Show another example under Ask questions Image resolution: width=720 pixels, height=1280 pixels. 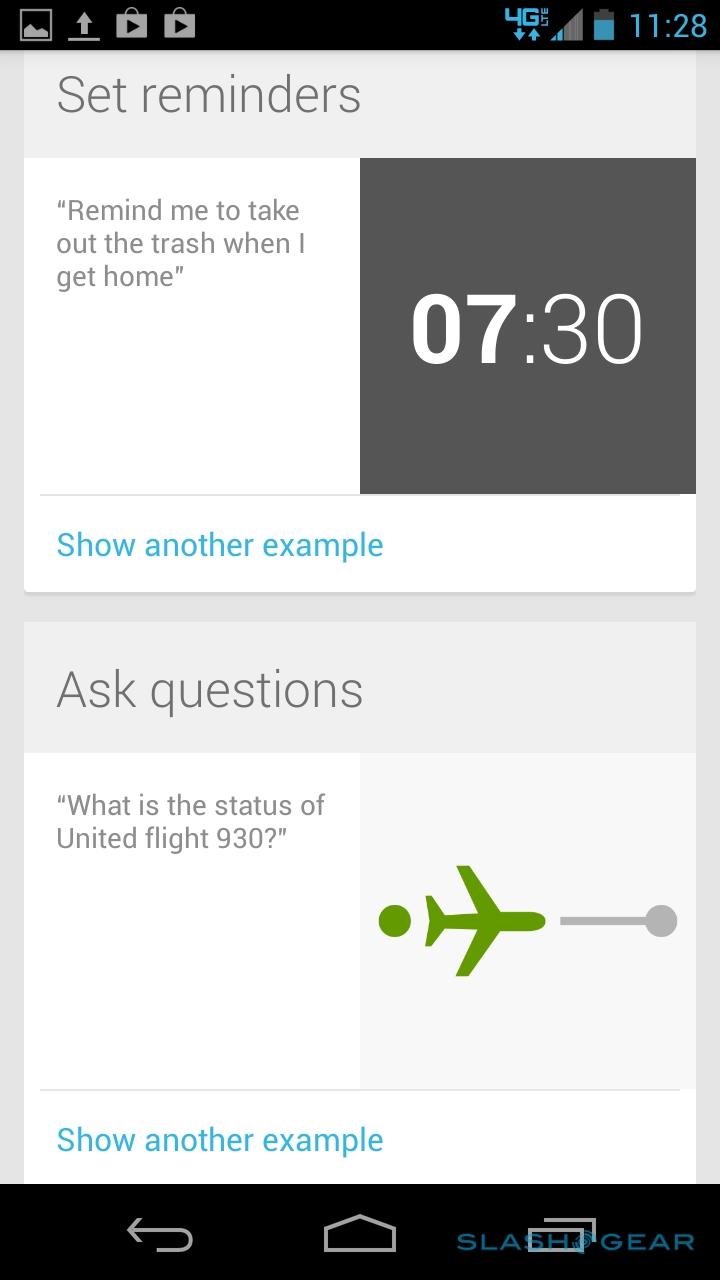[220, 1140]
